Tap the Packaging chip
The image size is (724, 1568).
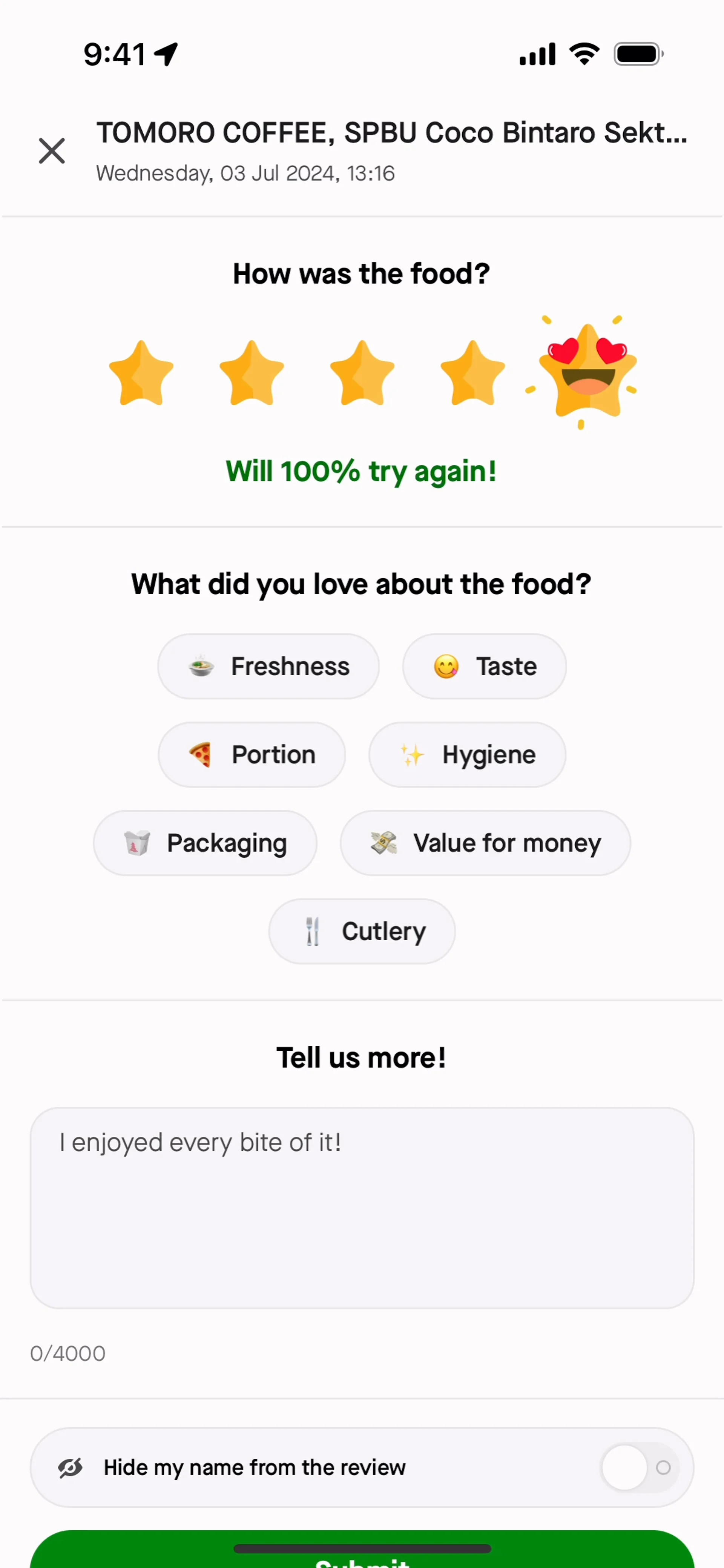coord(205,843)
